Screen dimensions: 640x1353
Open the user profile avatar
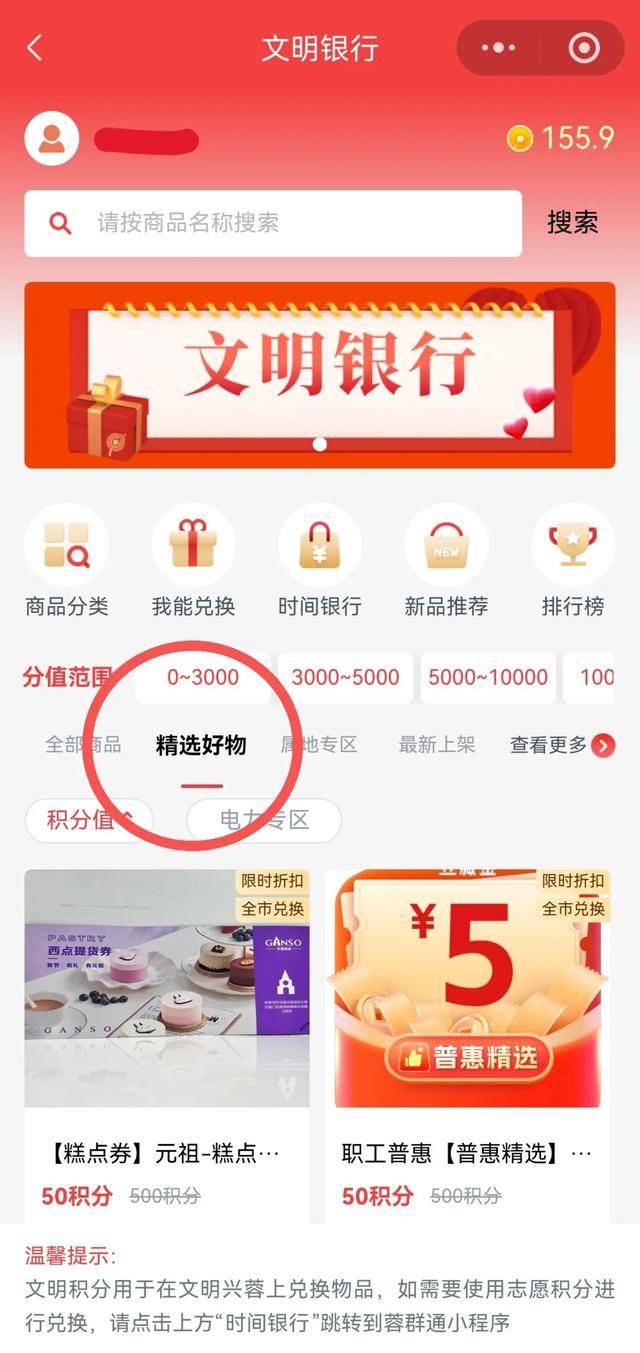52,138
